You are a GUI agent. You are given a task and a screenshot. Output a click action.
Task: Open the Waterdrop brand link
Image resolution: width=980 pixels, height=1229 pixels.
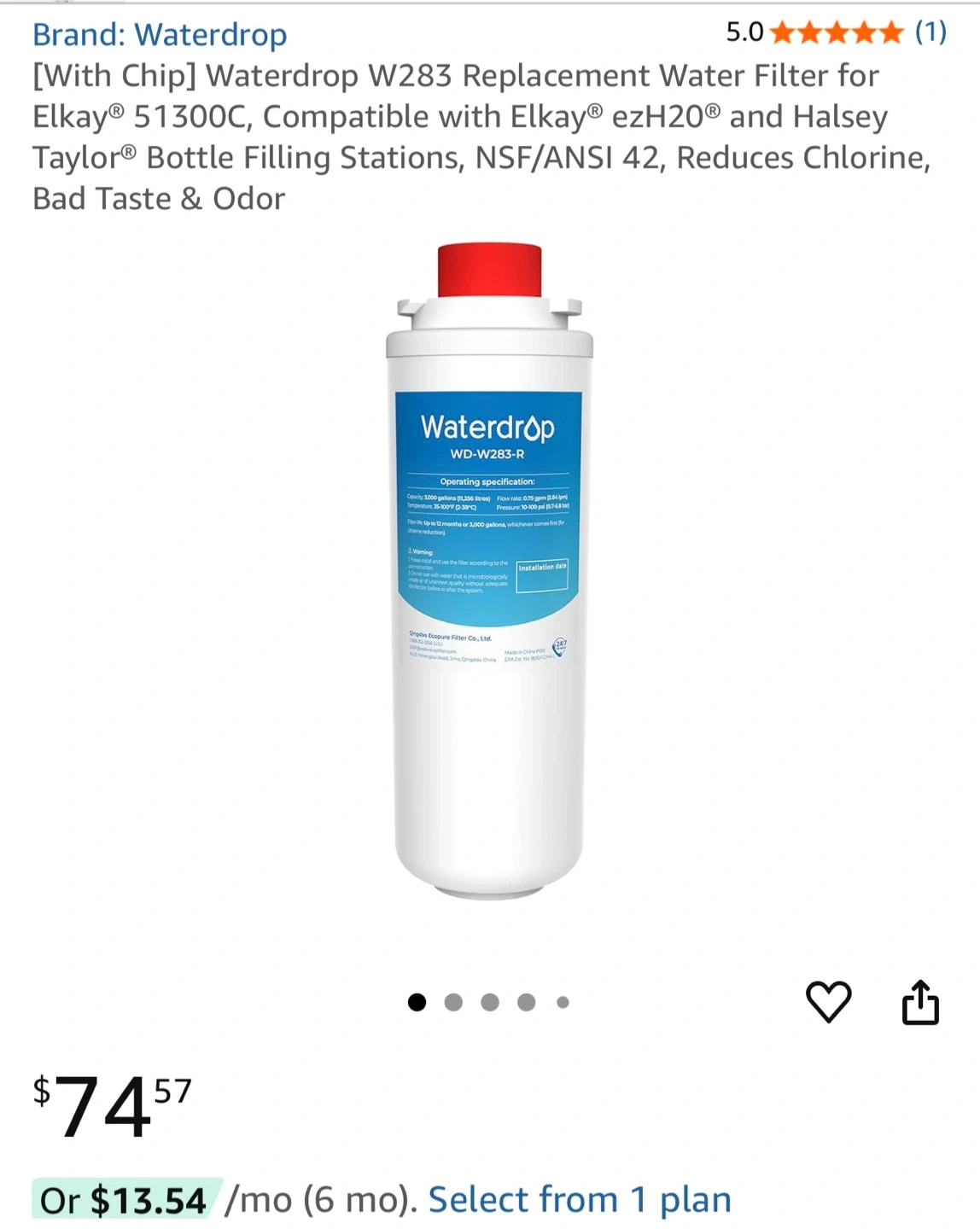(160, 35)
